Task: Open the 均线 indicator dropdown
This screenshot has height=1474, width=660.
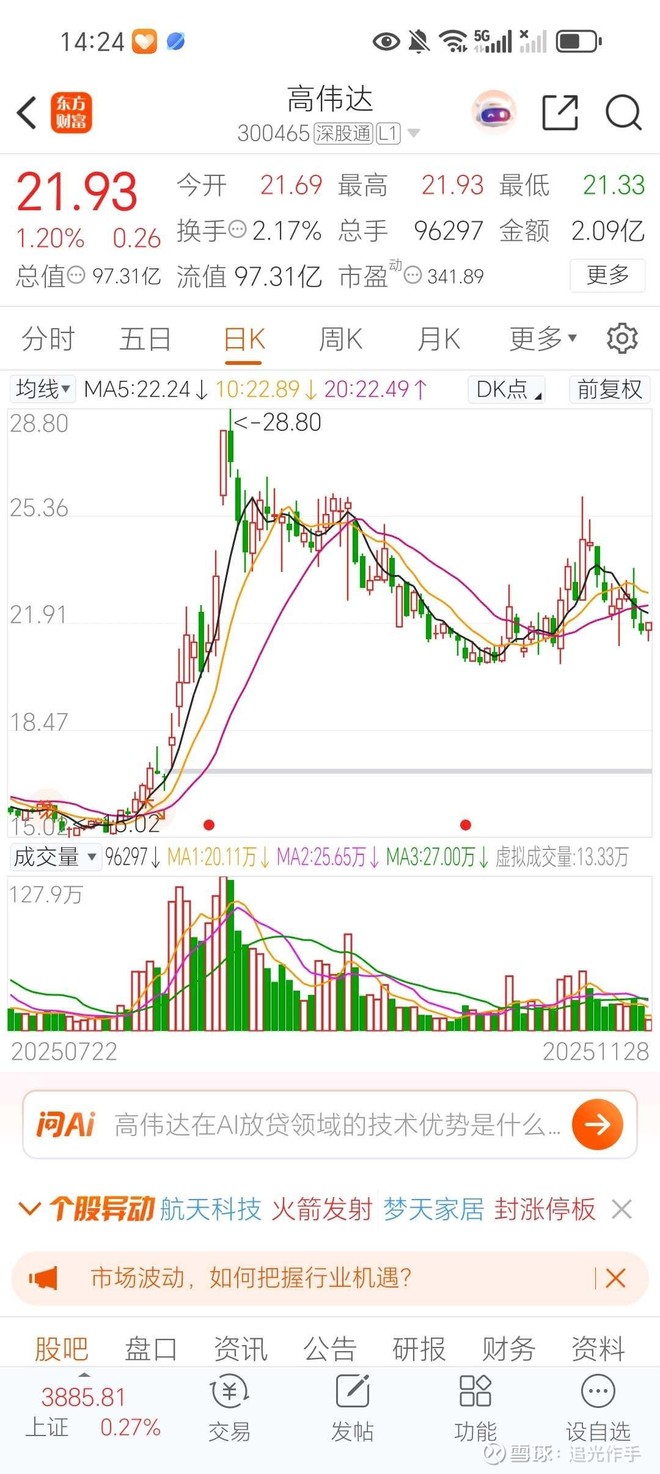Action: click(43, 389)
